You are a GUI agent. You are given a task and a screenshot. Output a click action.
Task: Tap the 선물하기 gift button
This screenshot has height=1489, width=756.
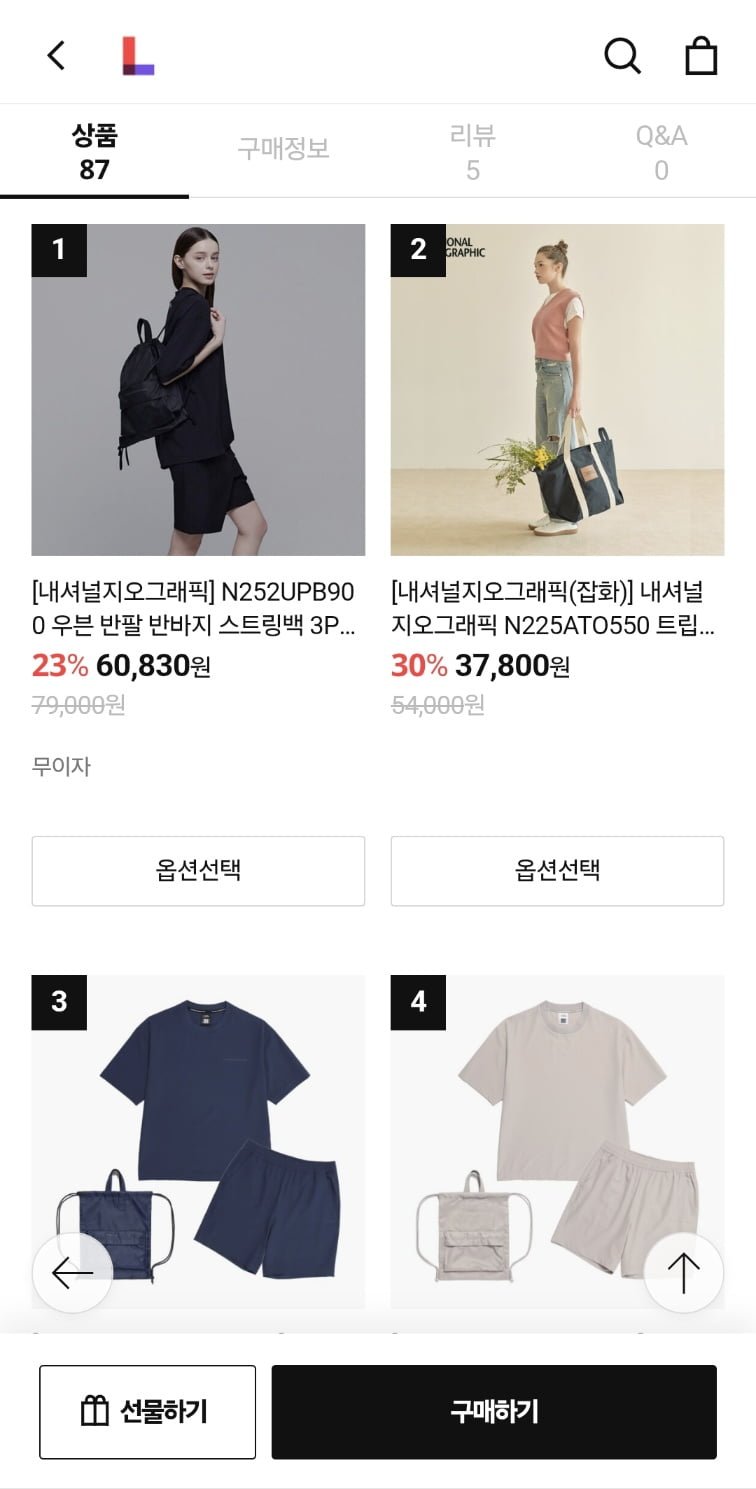tap(147, 1411)
